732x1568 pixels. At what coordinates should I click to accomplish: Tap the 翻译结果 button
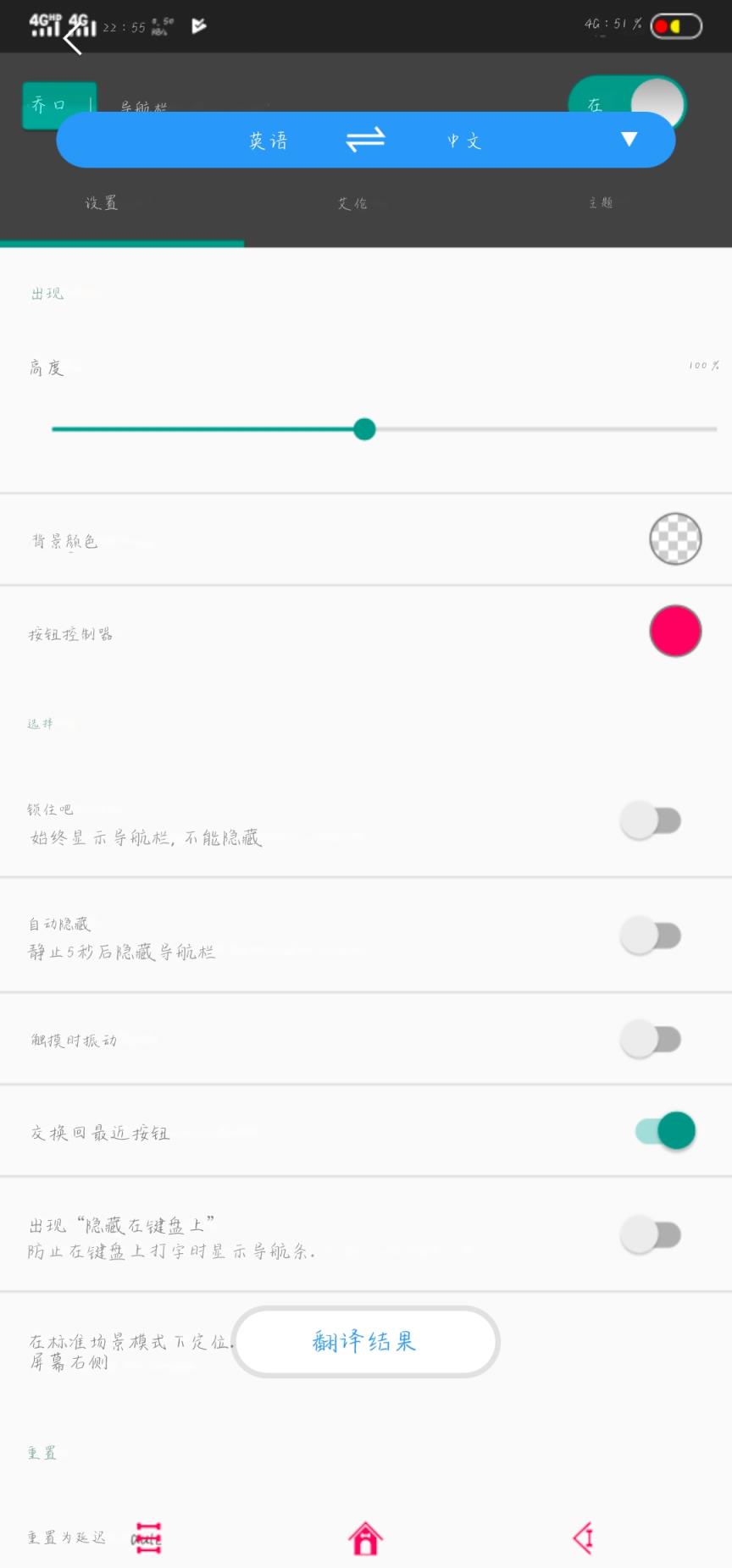(365, 1342)
